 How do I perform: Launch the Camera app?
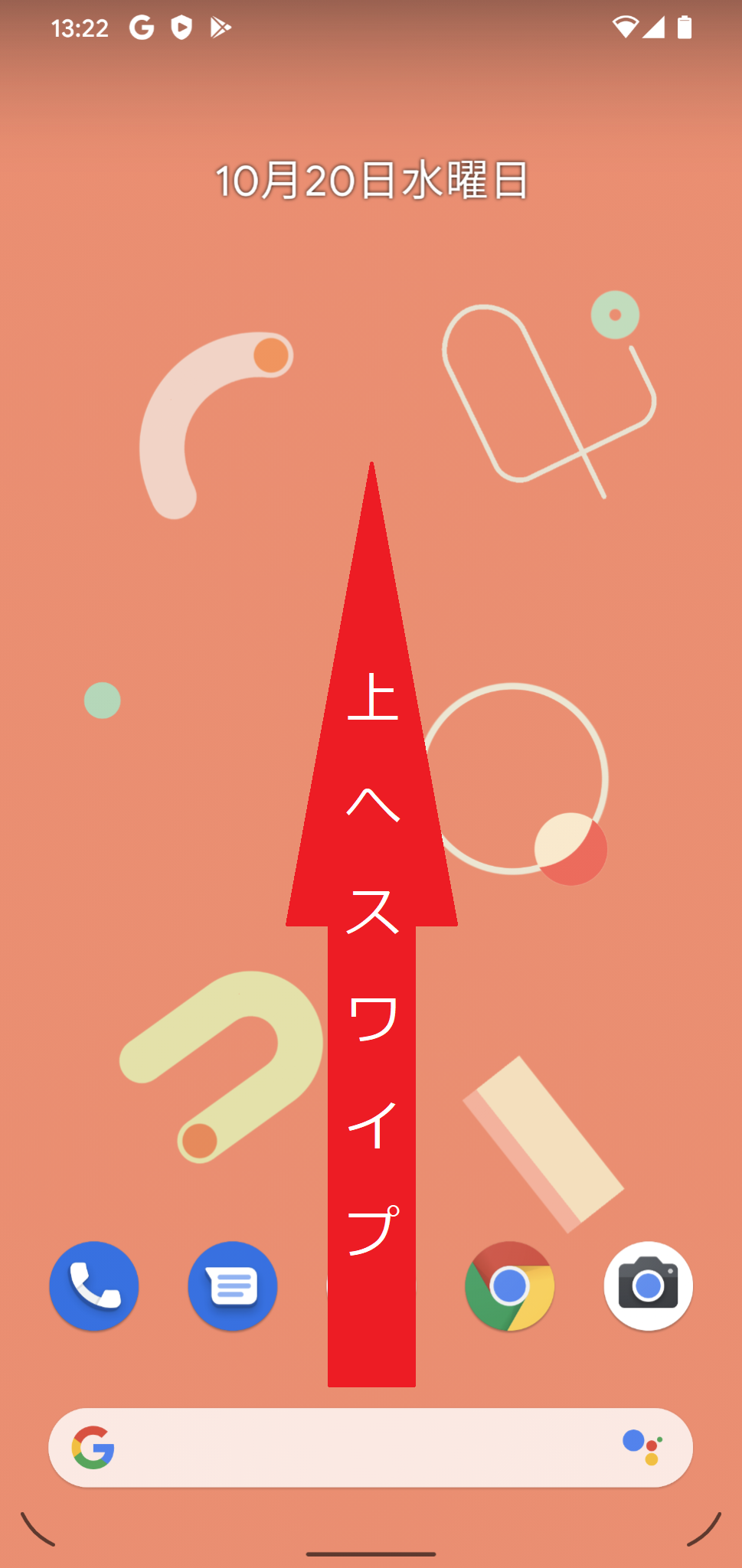[648, 1285]
